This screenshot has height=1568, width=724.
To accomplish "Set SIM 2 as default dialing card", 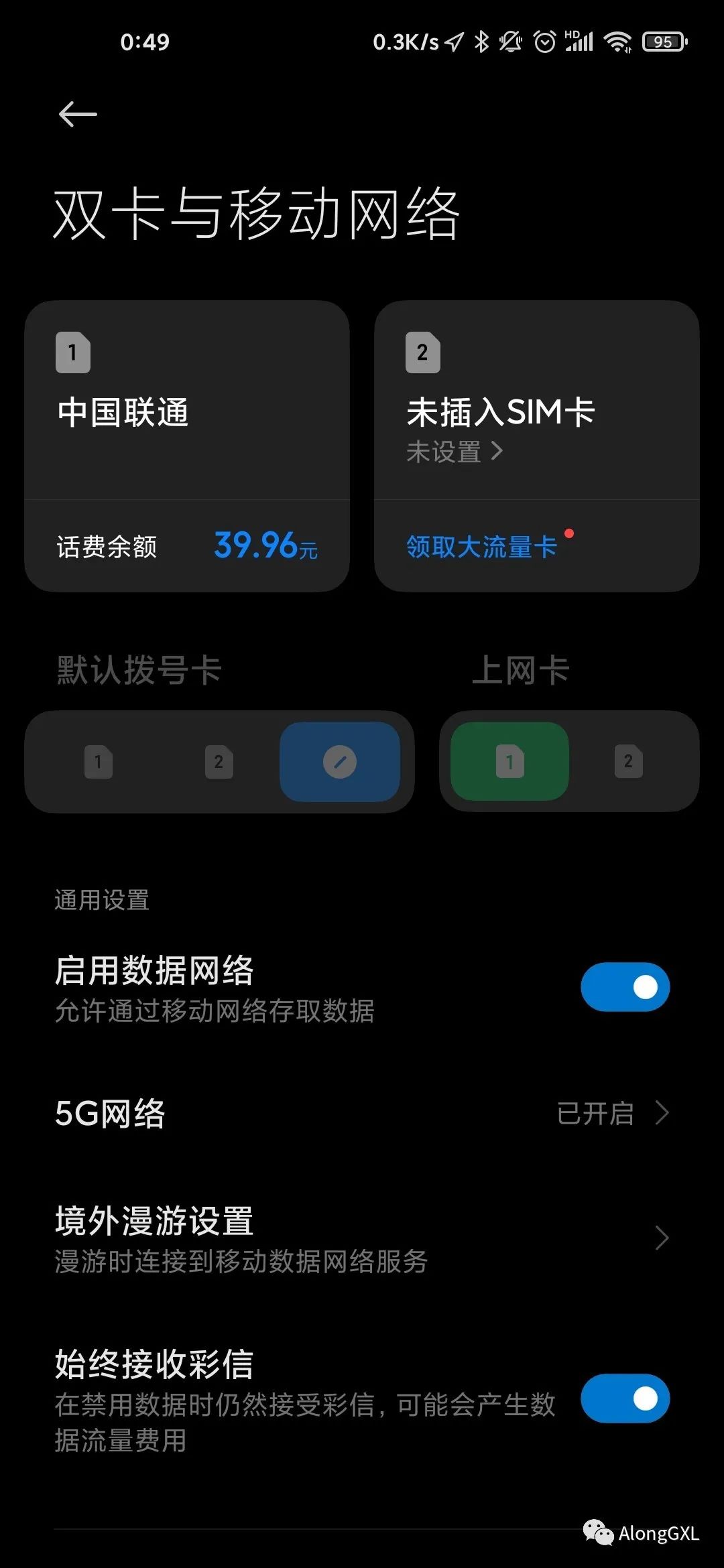I will tap(219, 762).
